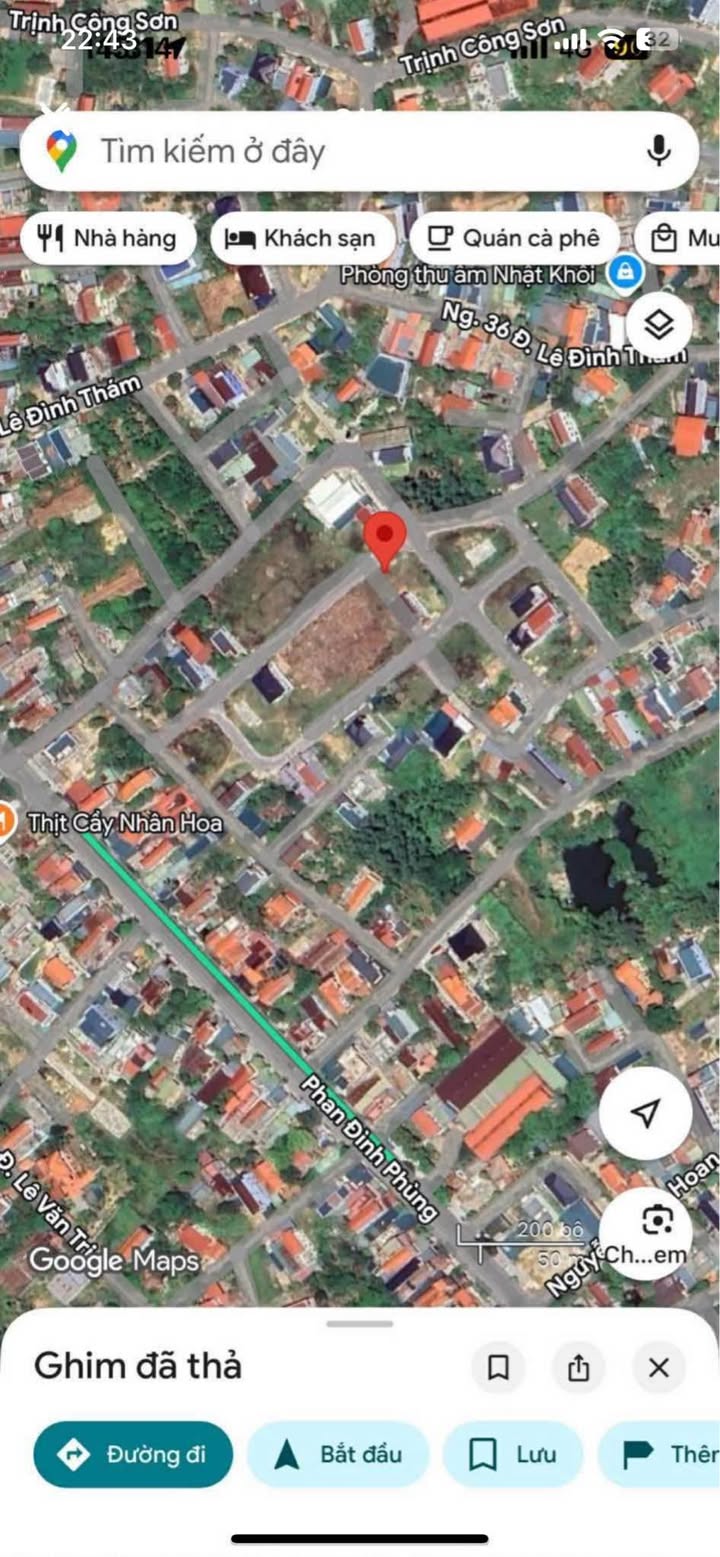This screenshot has width=720, height=1557.
Task: Save the dropped pin with bookmark icon
Action: pyautogui.click(x=498, y=1367)
